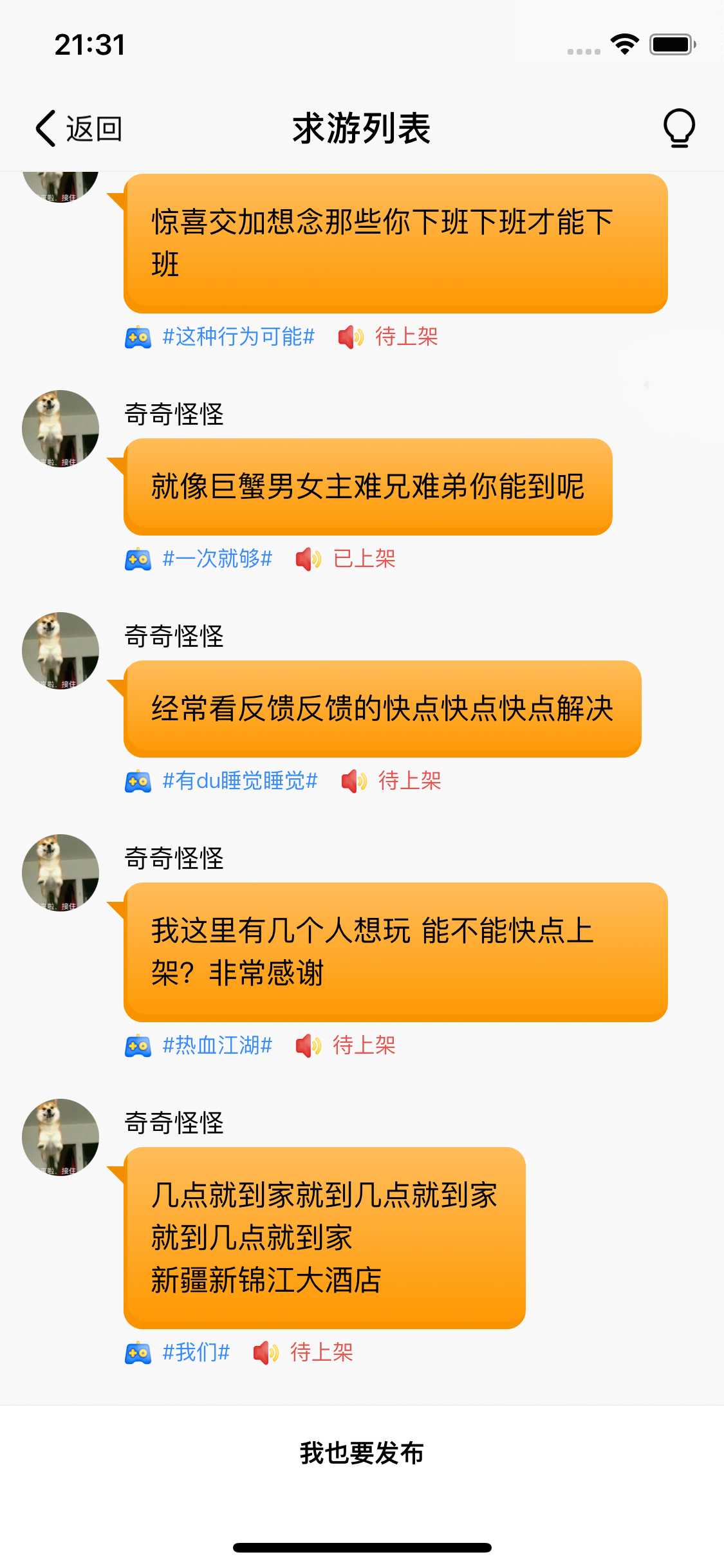This screenshot has width=724, height=1568.
Task: Open the lightbulb tips icon
Action: point(679,128)
